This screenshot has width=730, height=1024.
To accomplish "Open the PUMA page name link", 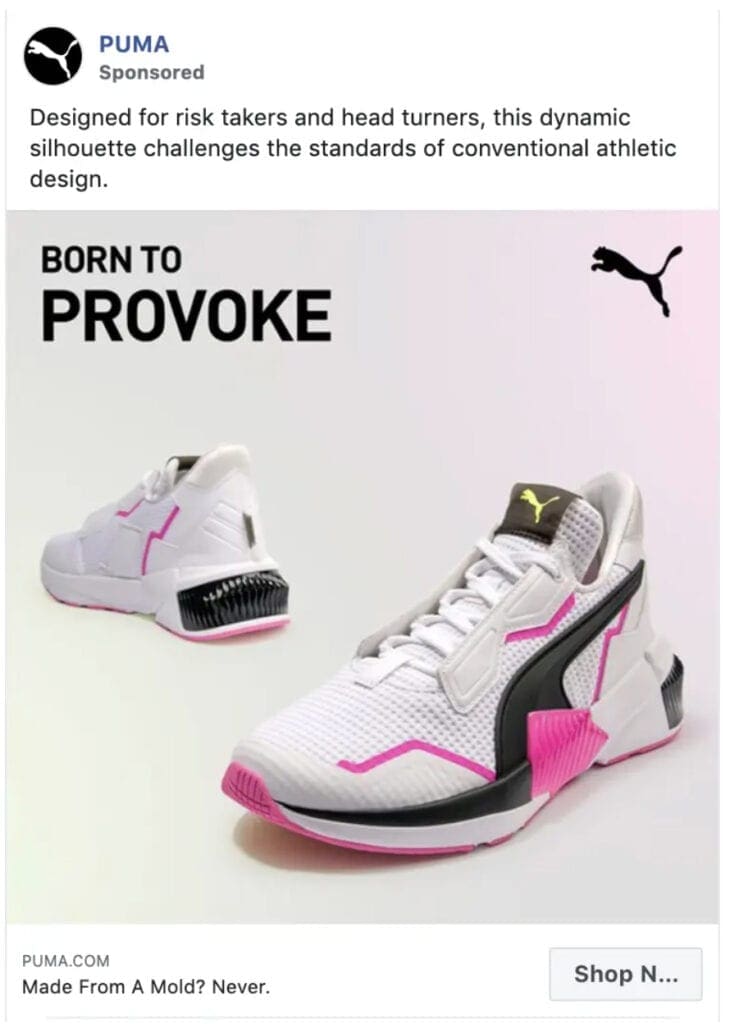I will point(134,44).
